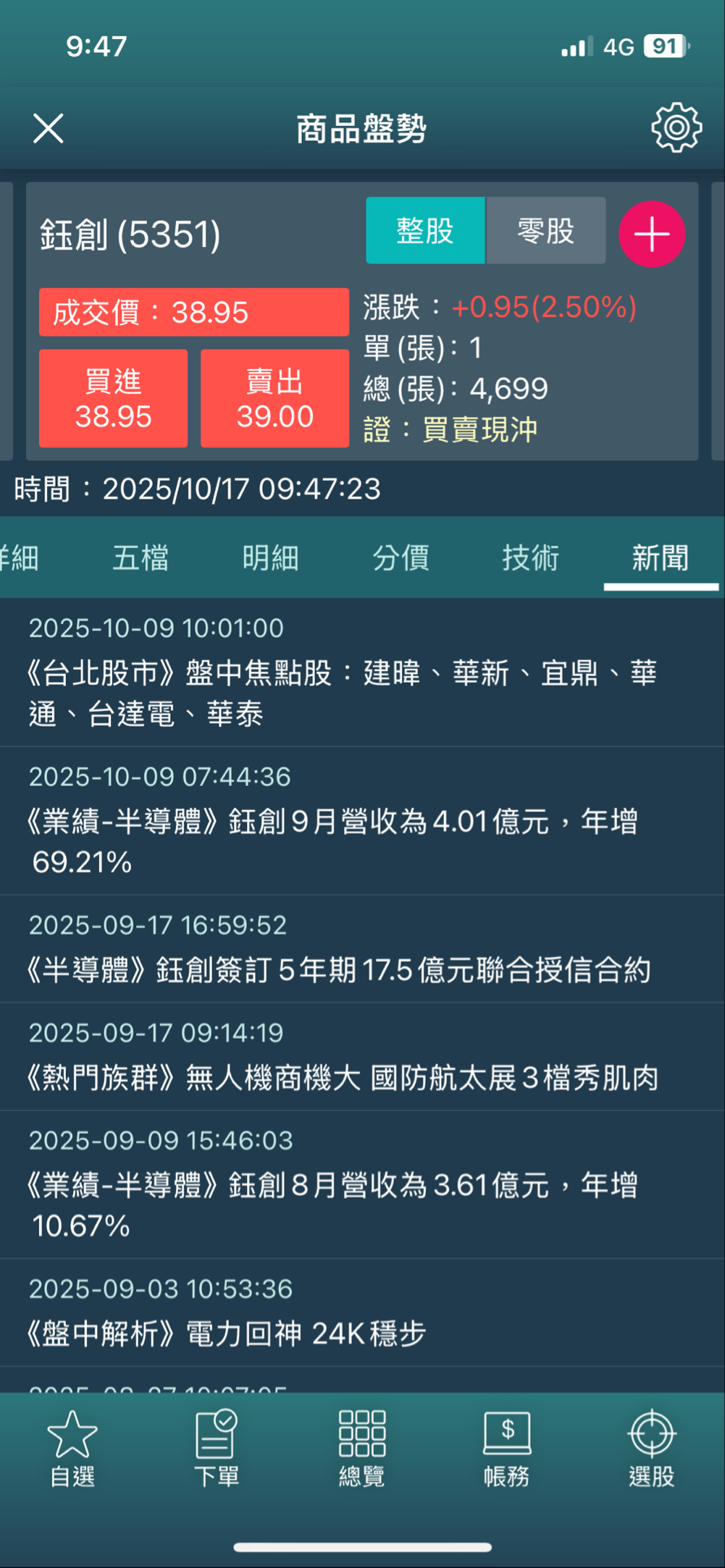Read the 無人機商機大 news story
The width and height of the screenshot is (725, 1568).
342,1078
